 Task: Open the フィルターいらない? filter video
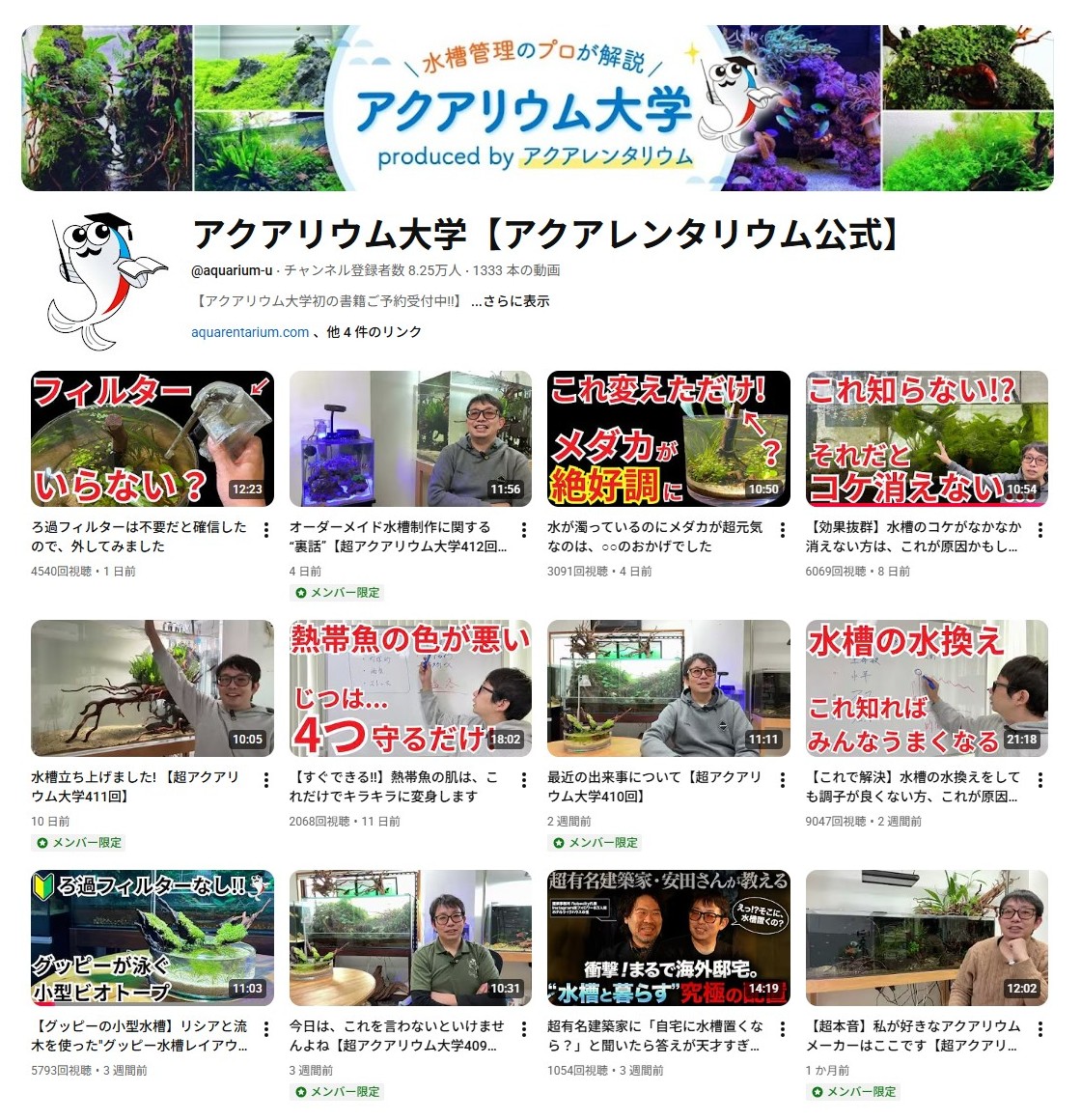[x=152, y=439]
